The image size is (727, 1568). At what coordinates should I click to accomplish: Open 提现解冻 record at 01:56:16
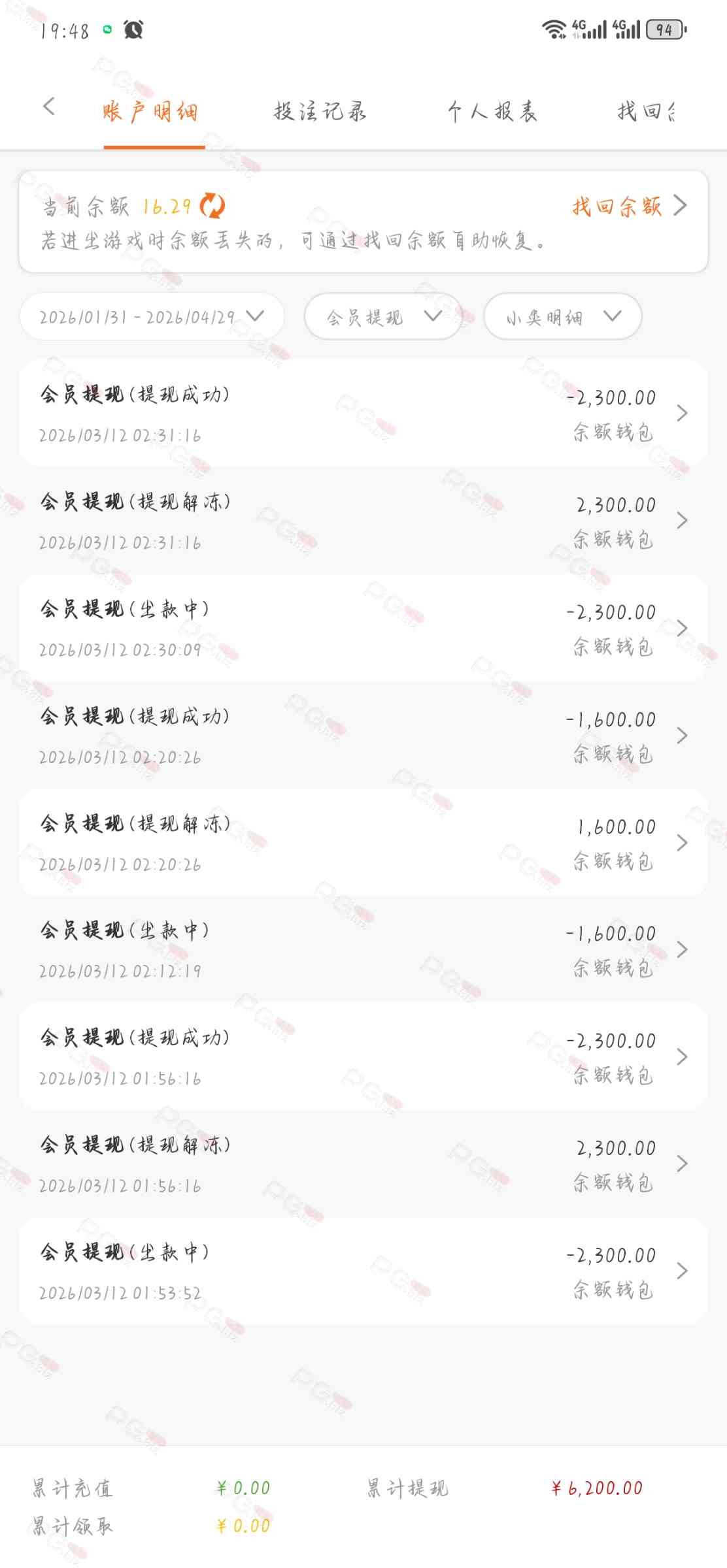pos(363,1164)
